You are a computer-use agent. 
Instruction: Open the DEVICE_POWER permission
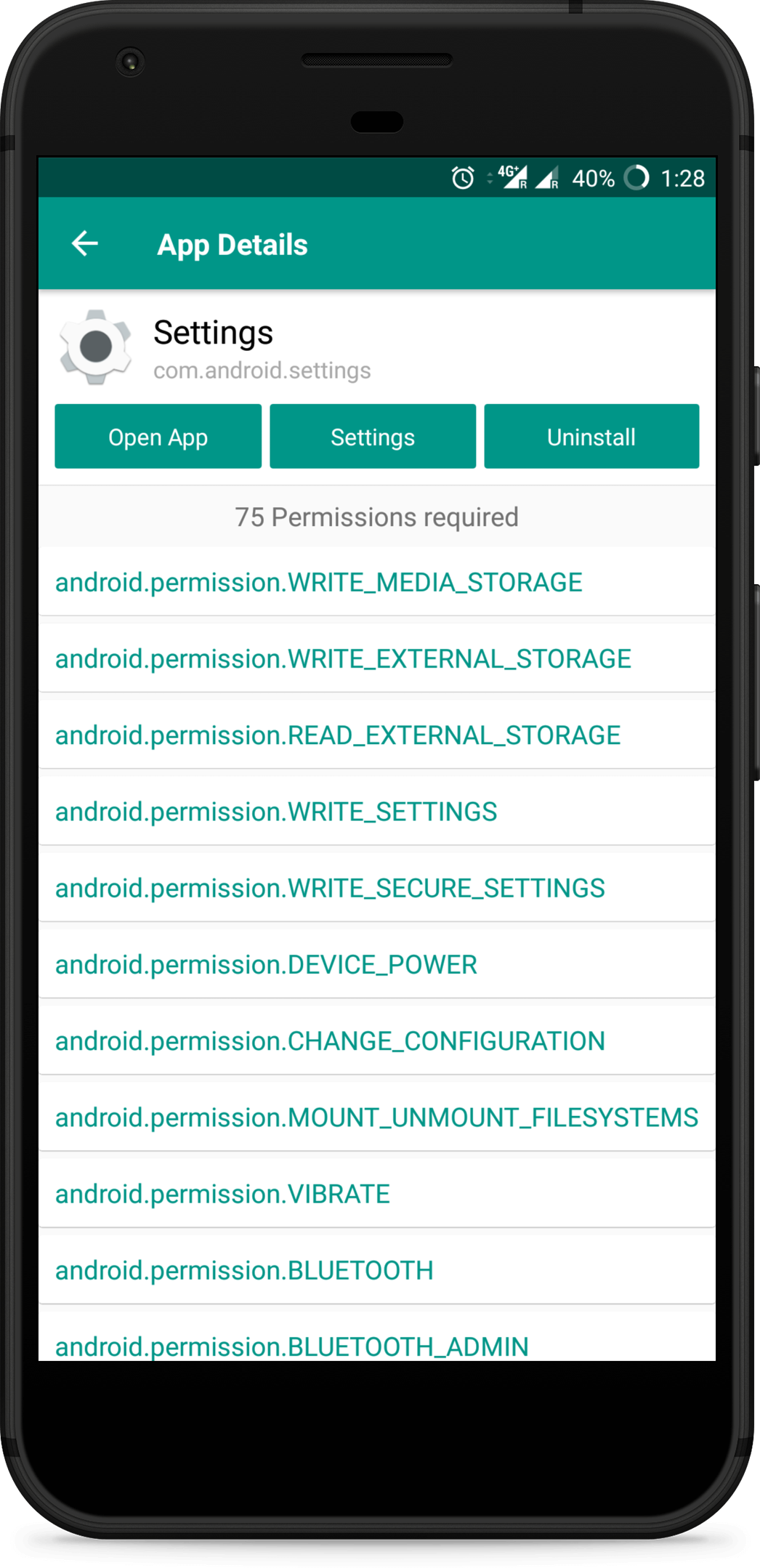point(266,965)
